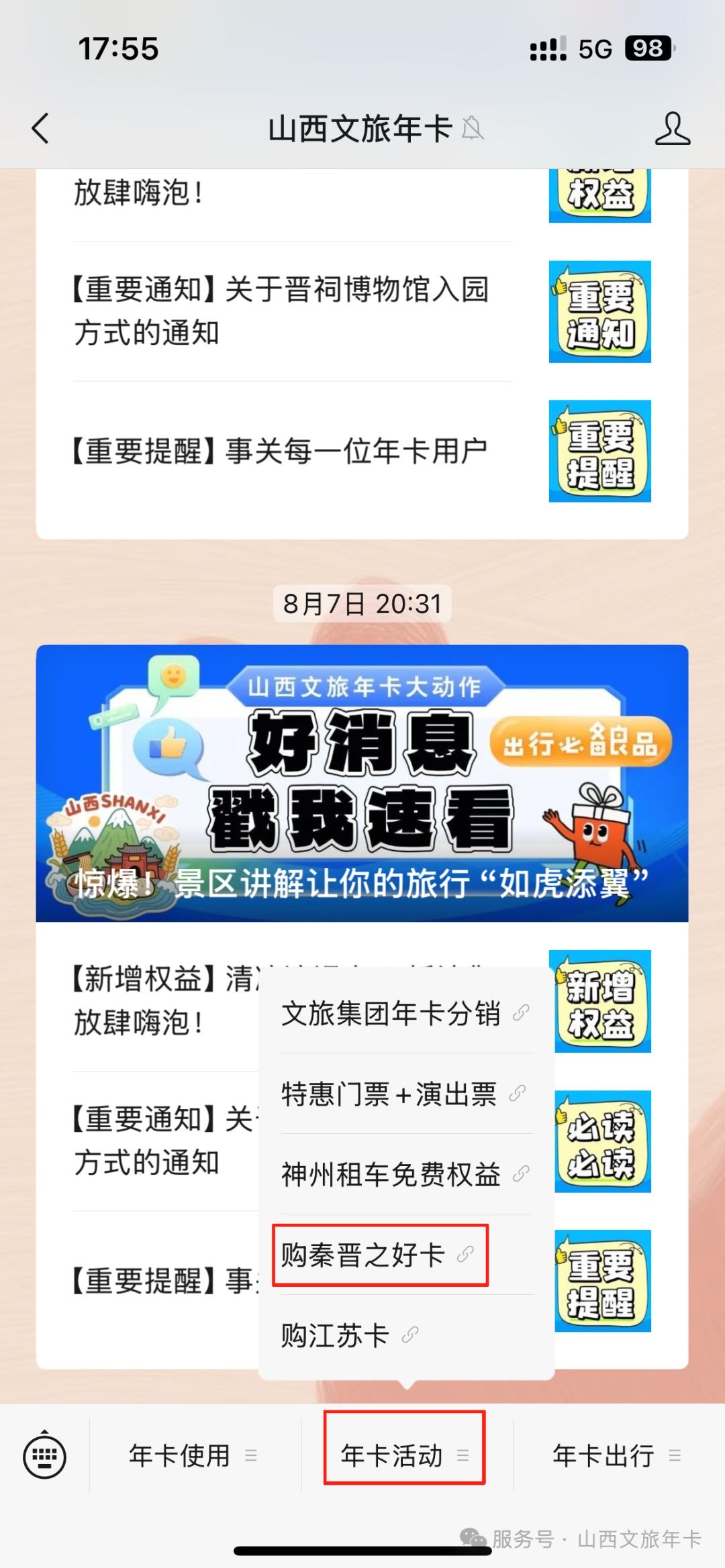Open the 好消息 戳我速看 banner article

[362, 782]
